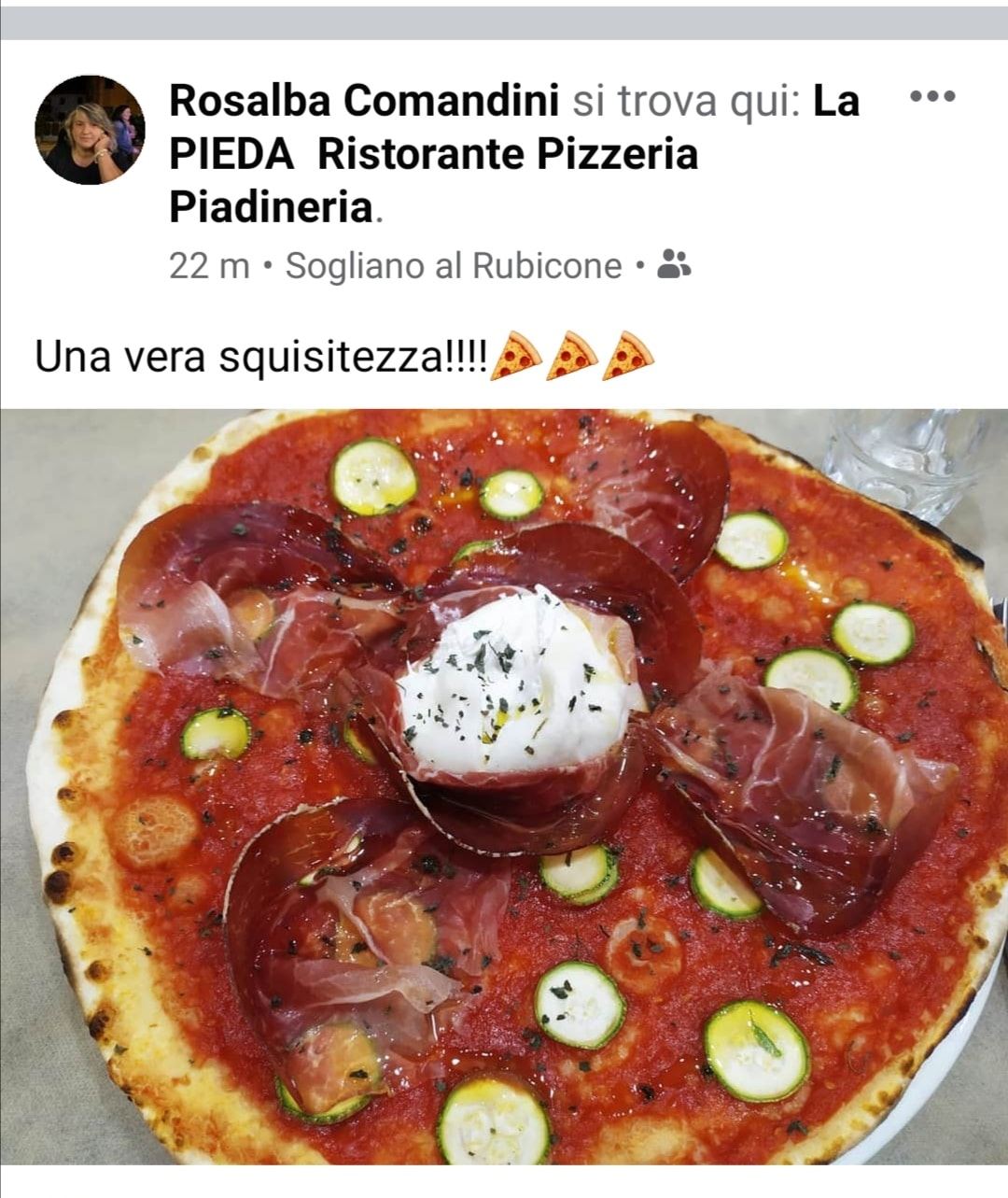This screenshot has width=1008, height=1198.
Task: Tap the friends audience icon
Action: 674,265
